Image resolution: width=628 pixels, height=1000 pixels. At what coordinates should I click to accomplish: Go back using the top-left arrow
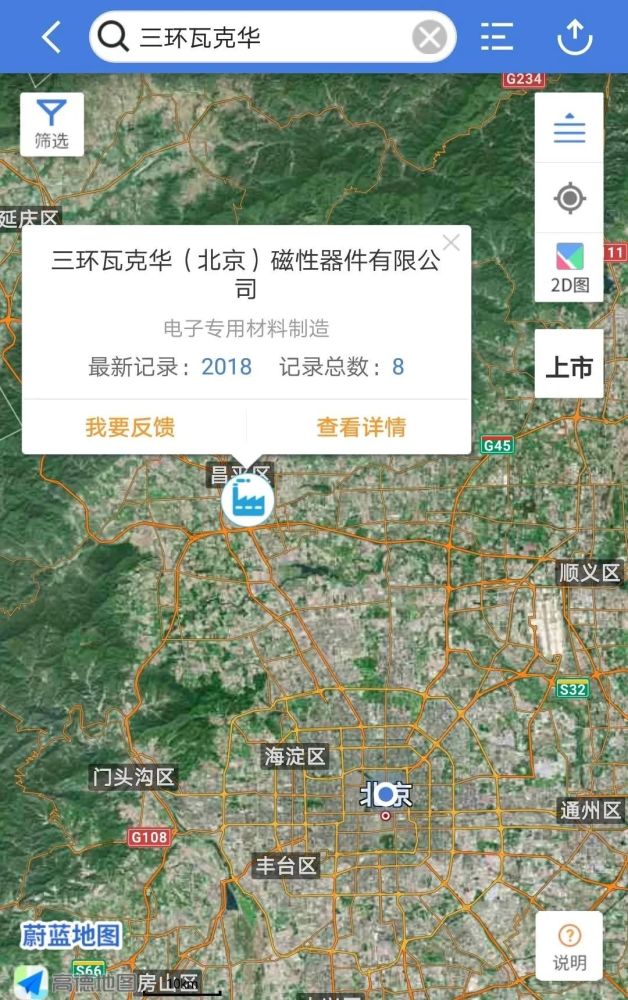click(x=51, y=38)
